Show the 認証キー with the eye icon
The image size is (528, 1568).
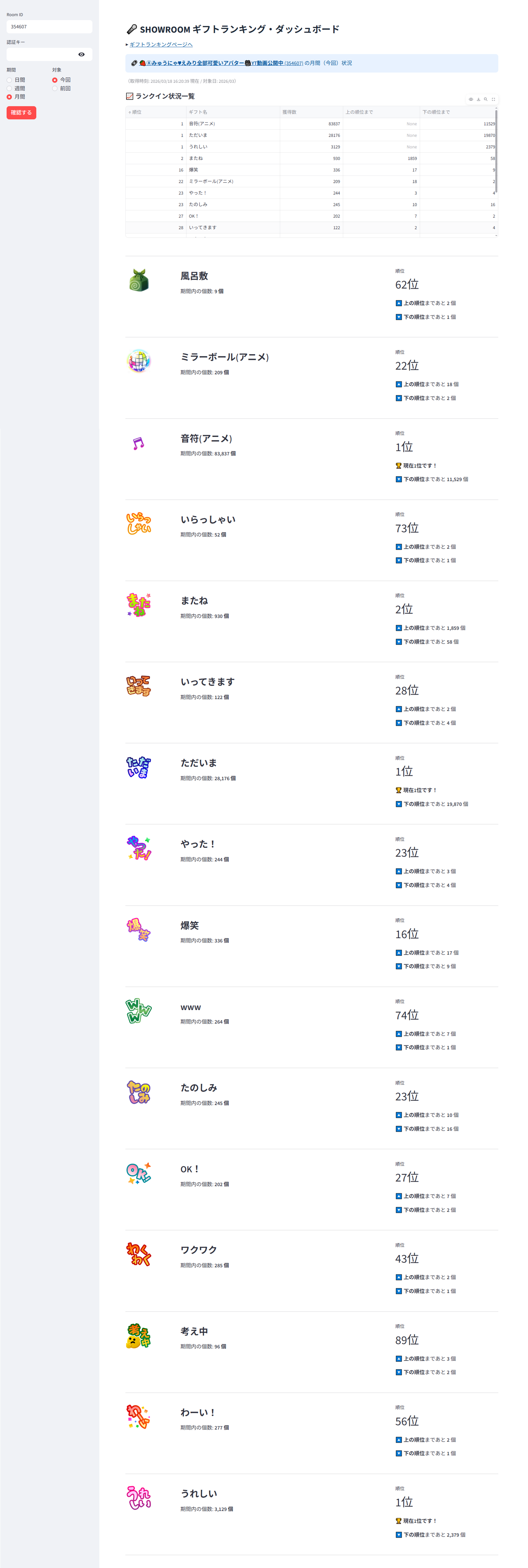82,55
